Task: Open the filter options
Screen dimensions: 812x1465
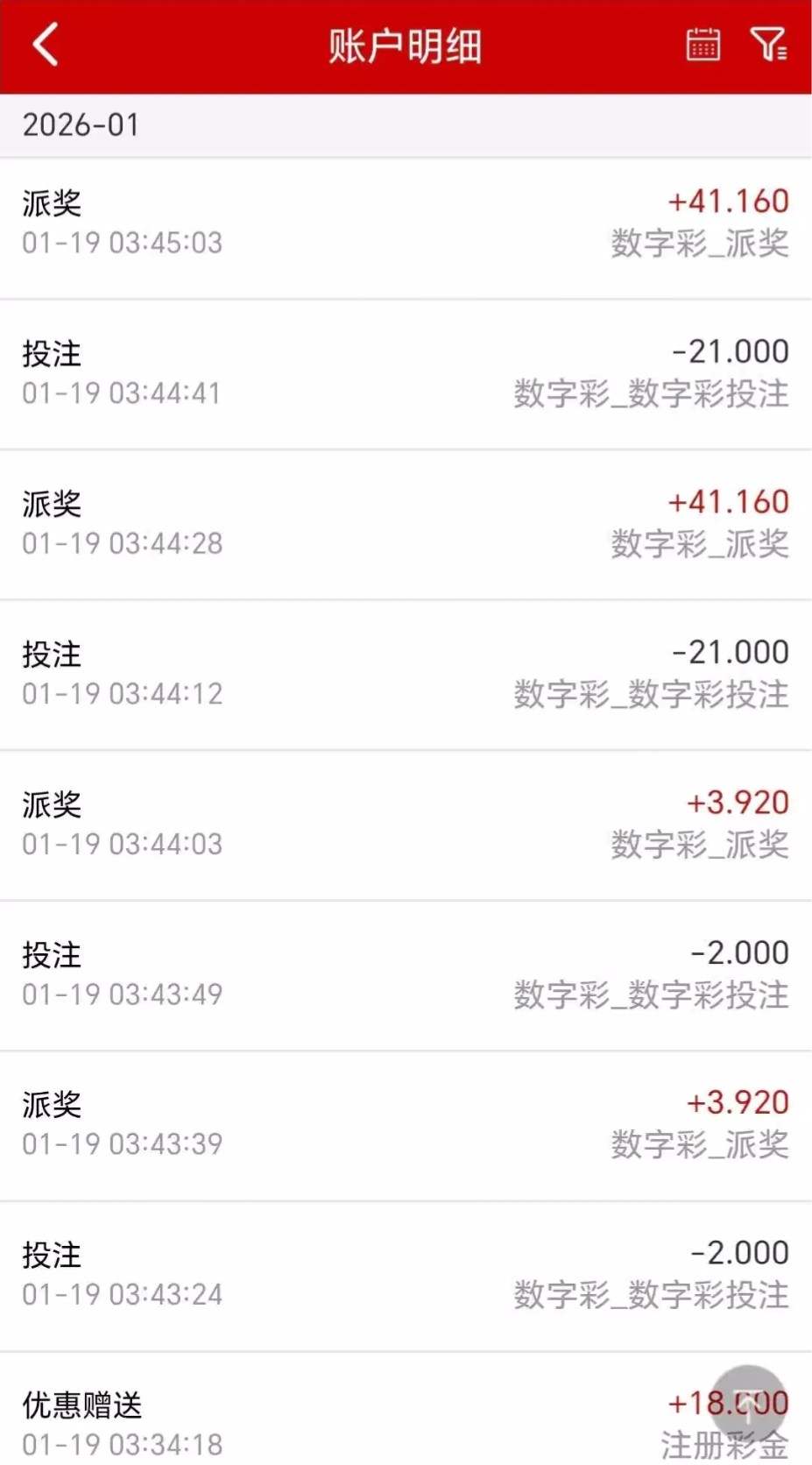Action: click(768, 45)
